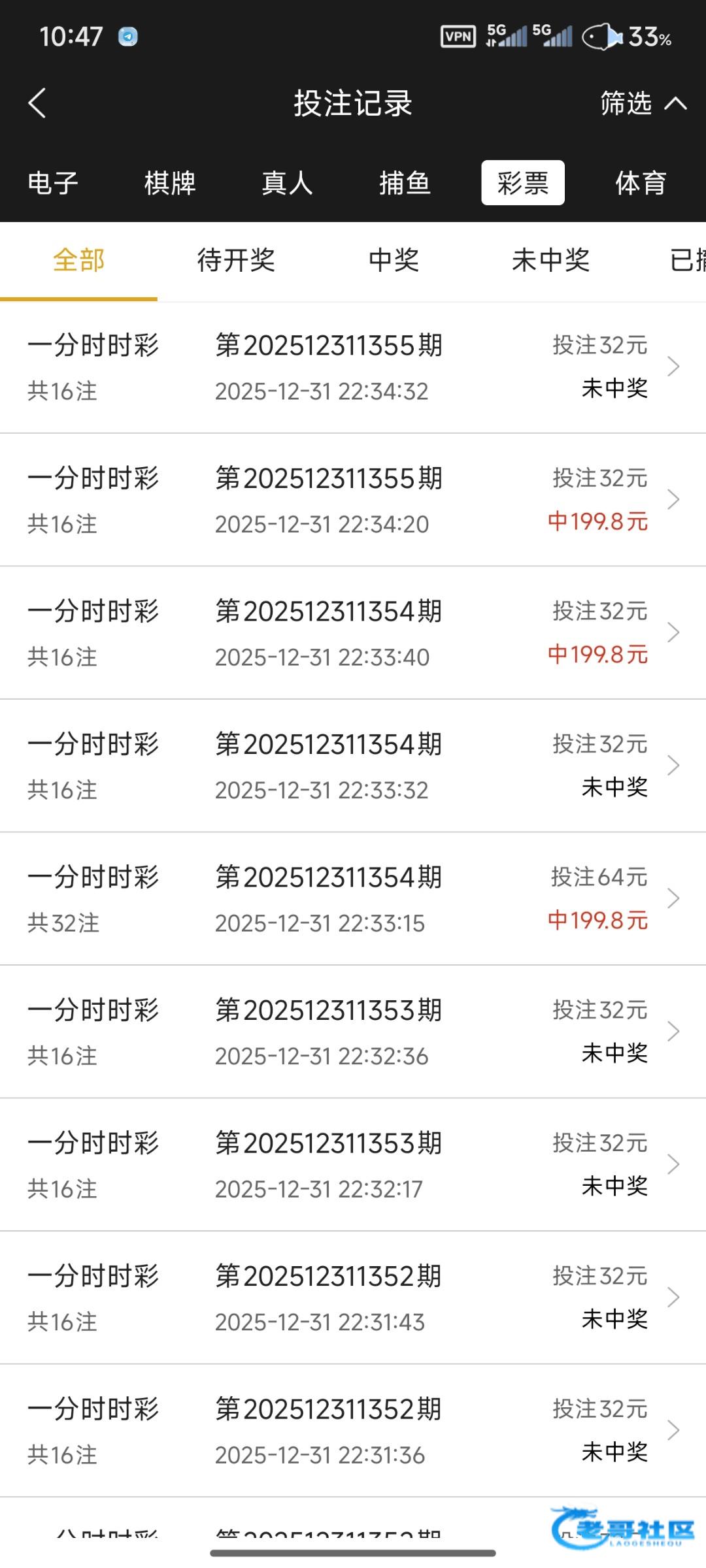
Task: Show 全部 betting records
Action: pyautogui.click(x=78, y=260)
